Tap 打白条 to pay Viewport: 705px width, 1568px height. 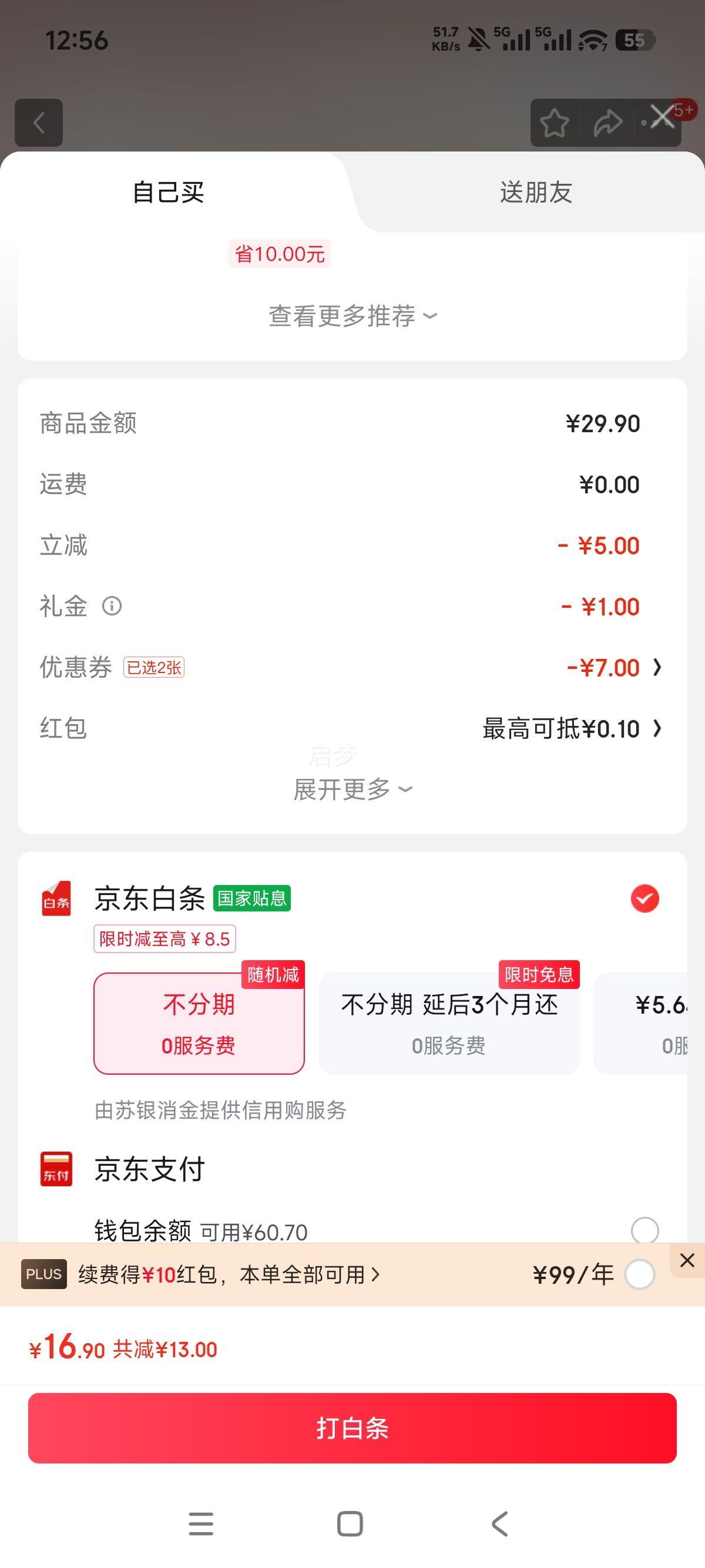point(352,1428)
